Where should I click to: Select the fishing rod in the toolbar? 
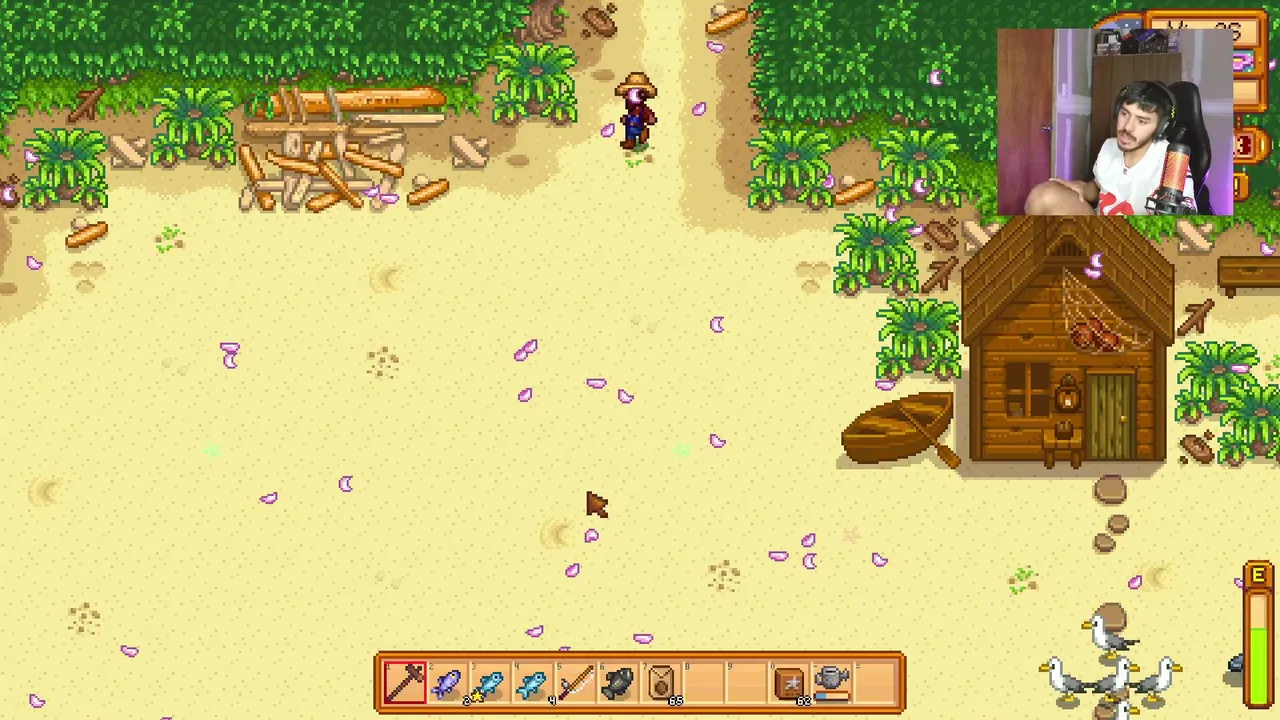pyautogui.click(x=576, y=683)
